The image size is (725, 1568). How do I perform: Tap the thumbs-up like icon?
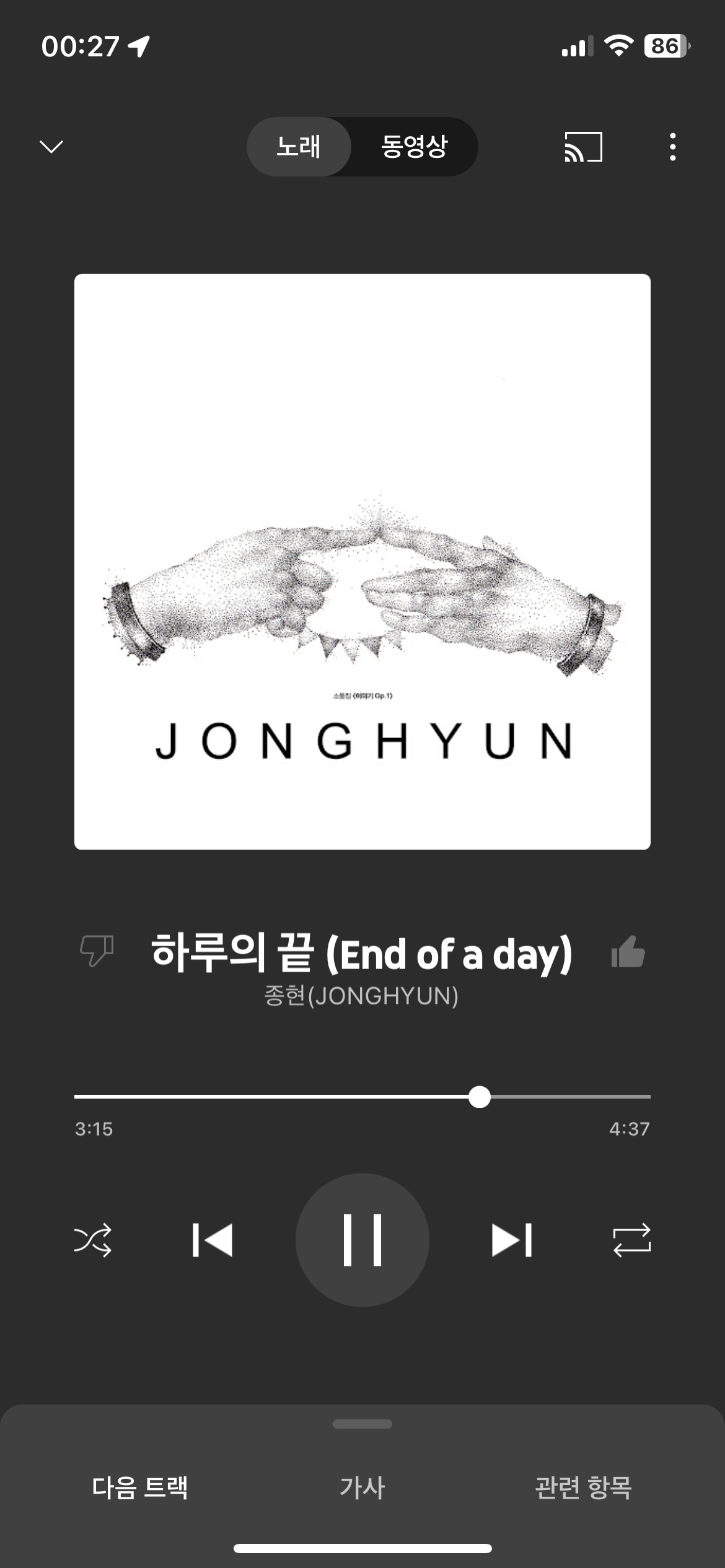point(628,951)
